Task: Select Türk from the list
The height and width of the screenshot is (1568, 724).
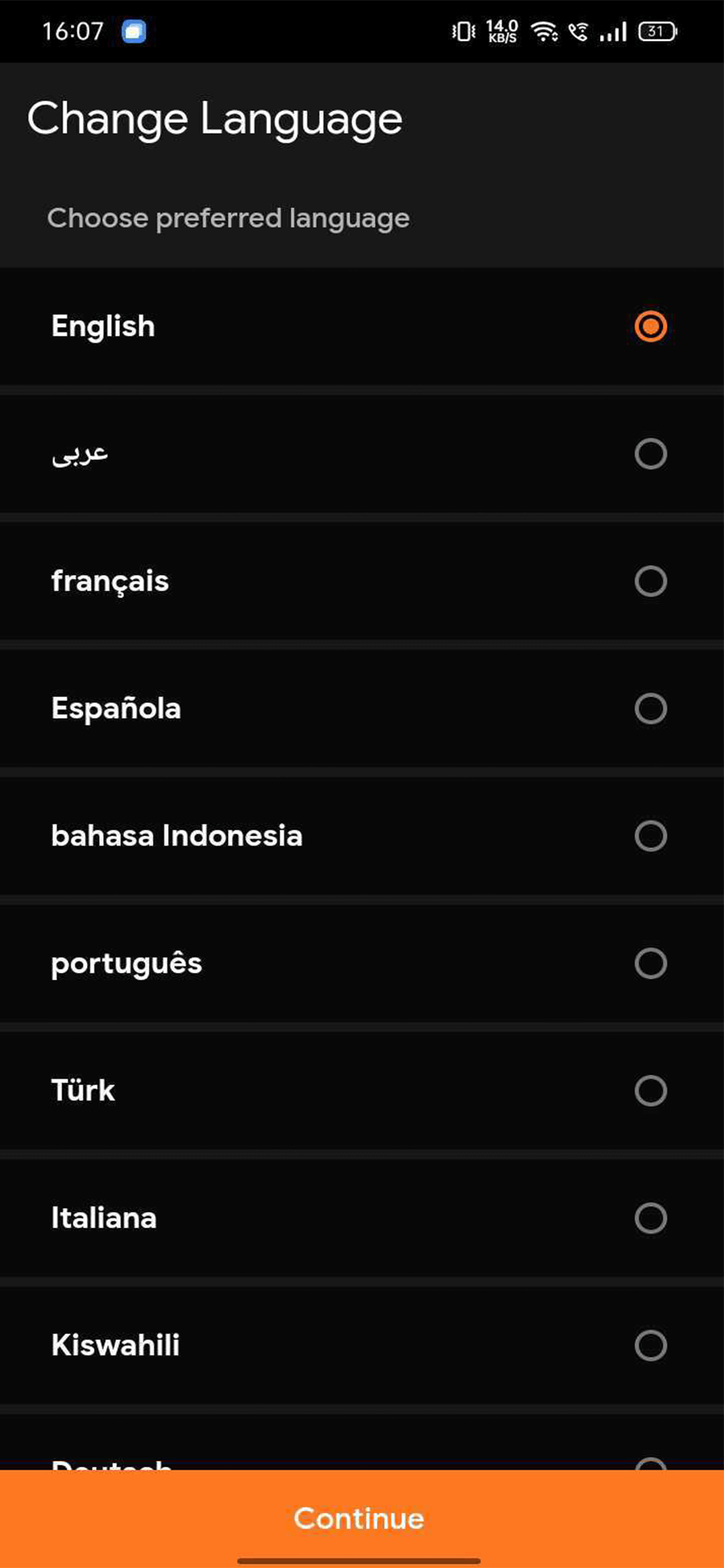Action: tap(650, 1091)
